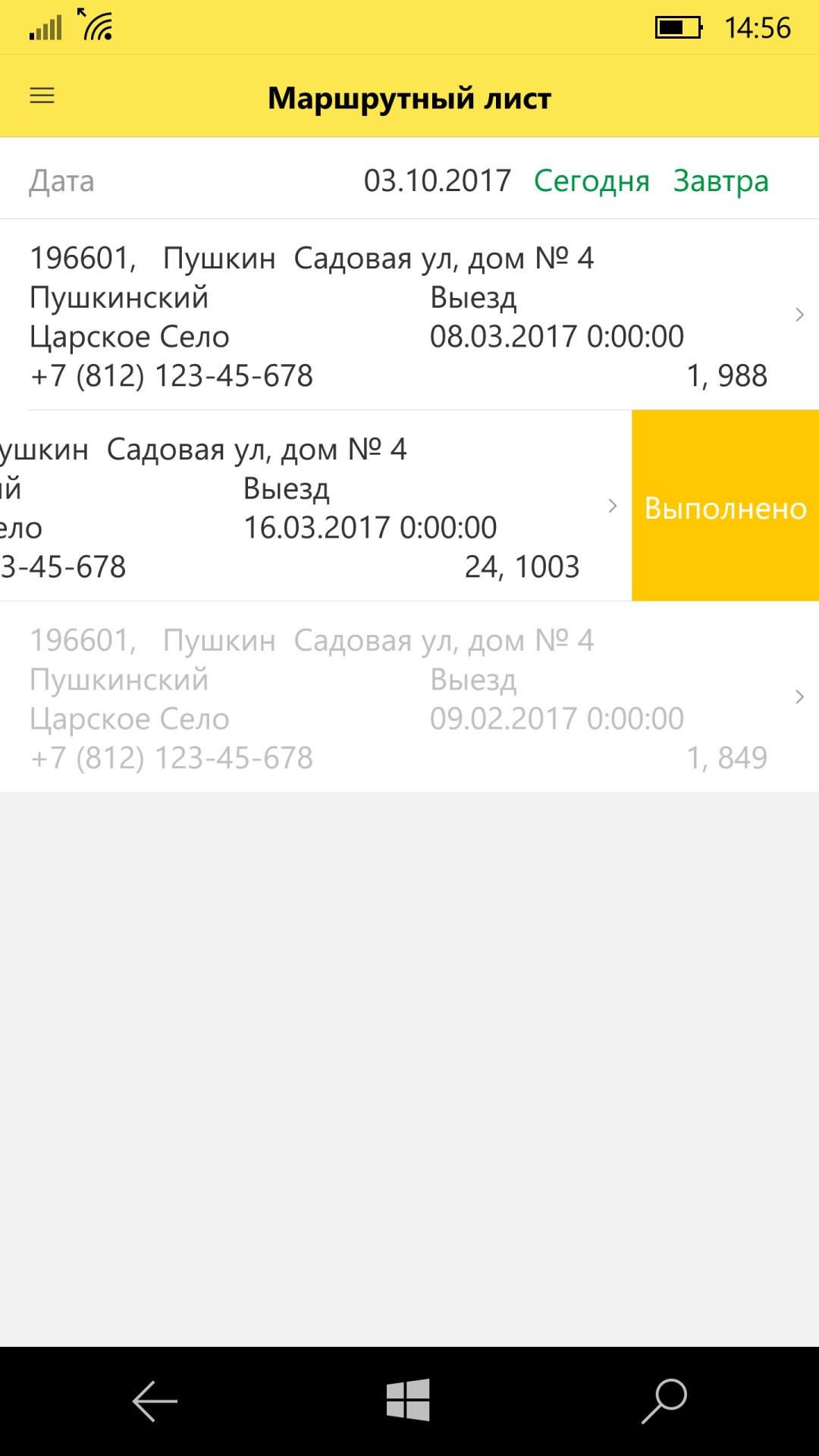Open the visit dated 09.02.2017
The image size is (819, 1456).
click(409, 698)
